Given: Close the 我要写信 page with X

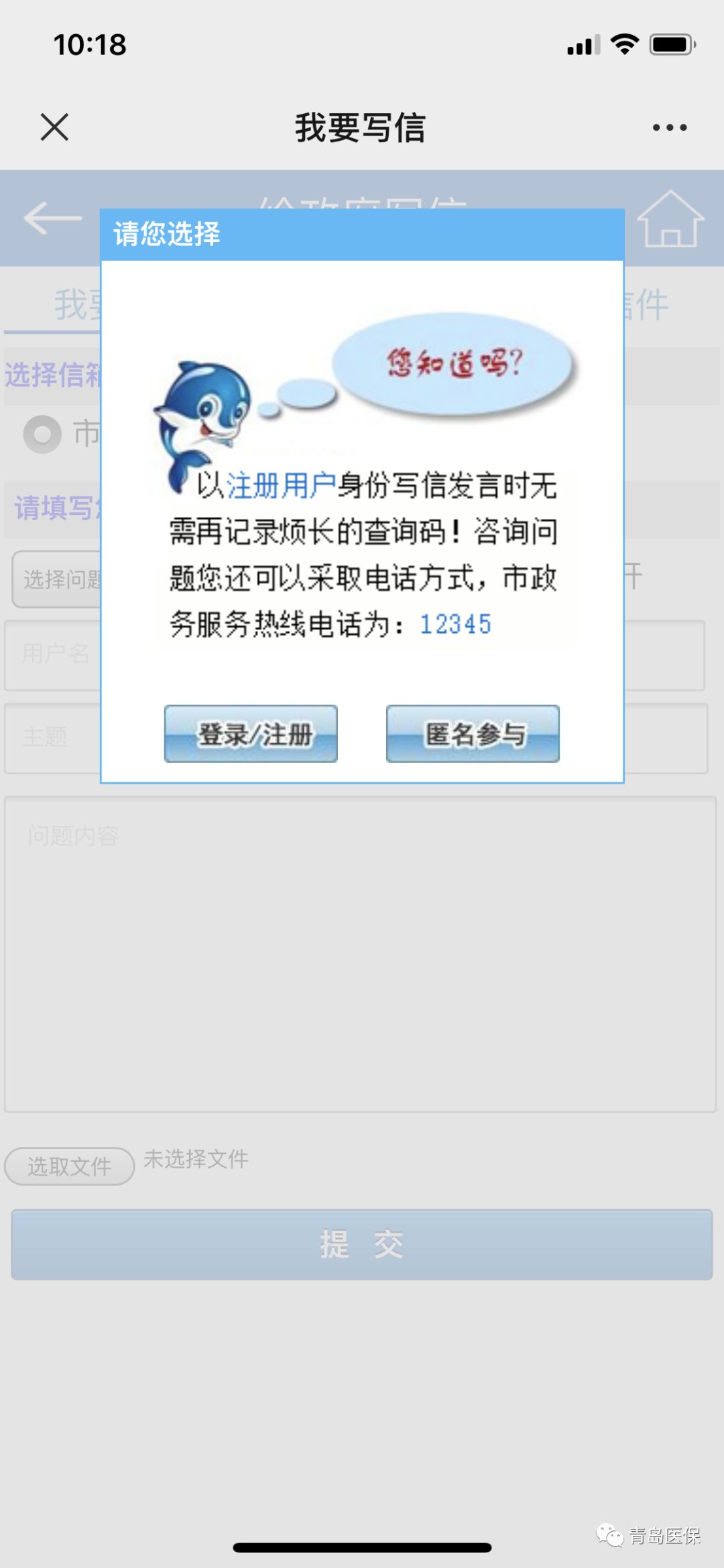Looking at the screenshot, I should [x=54, y=127].
